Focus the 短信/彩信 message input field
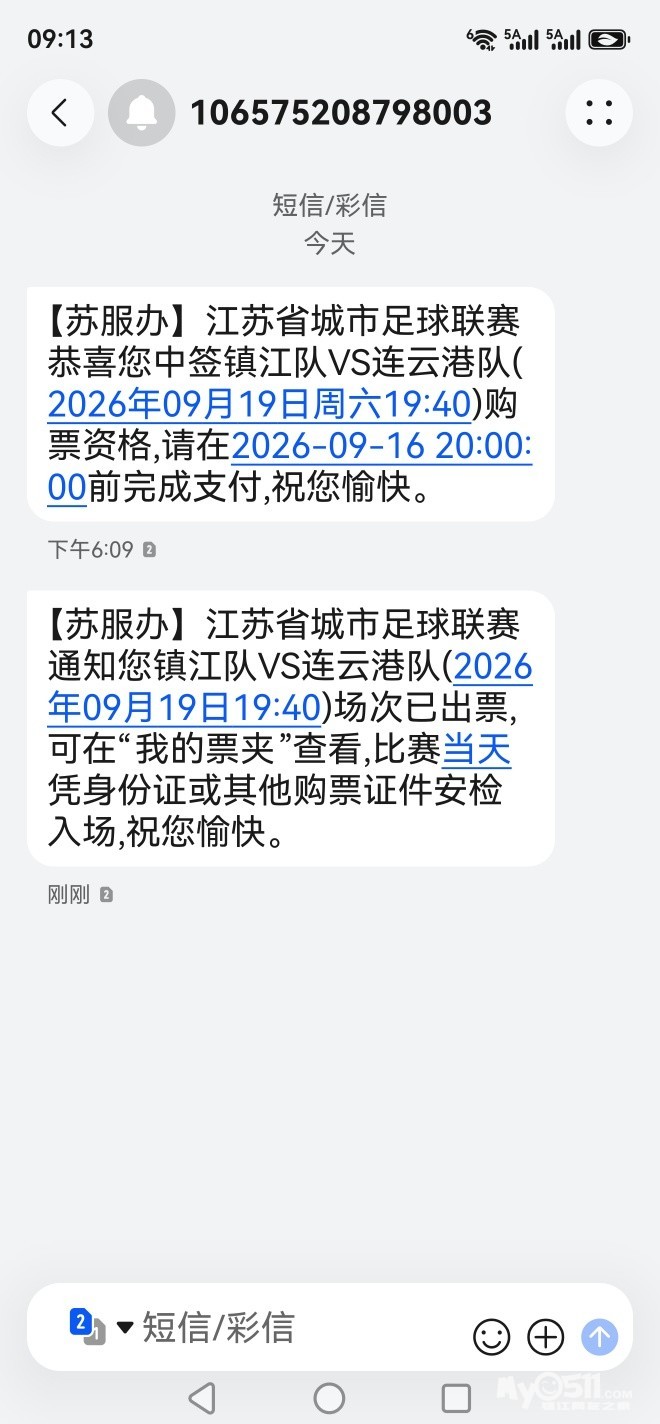The height and width of the screenshot is (1424, 660). click(300, 1327)
